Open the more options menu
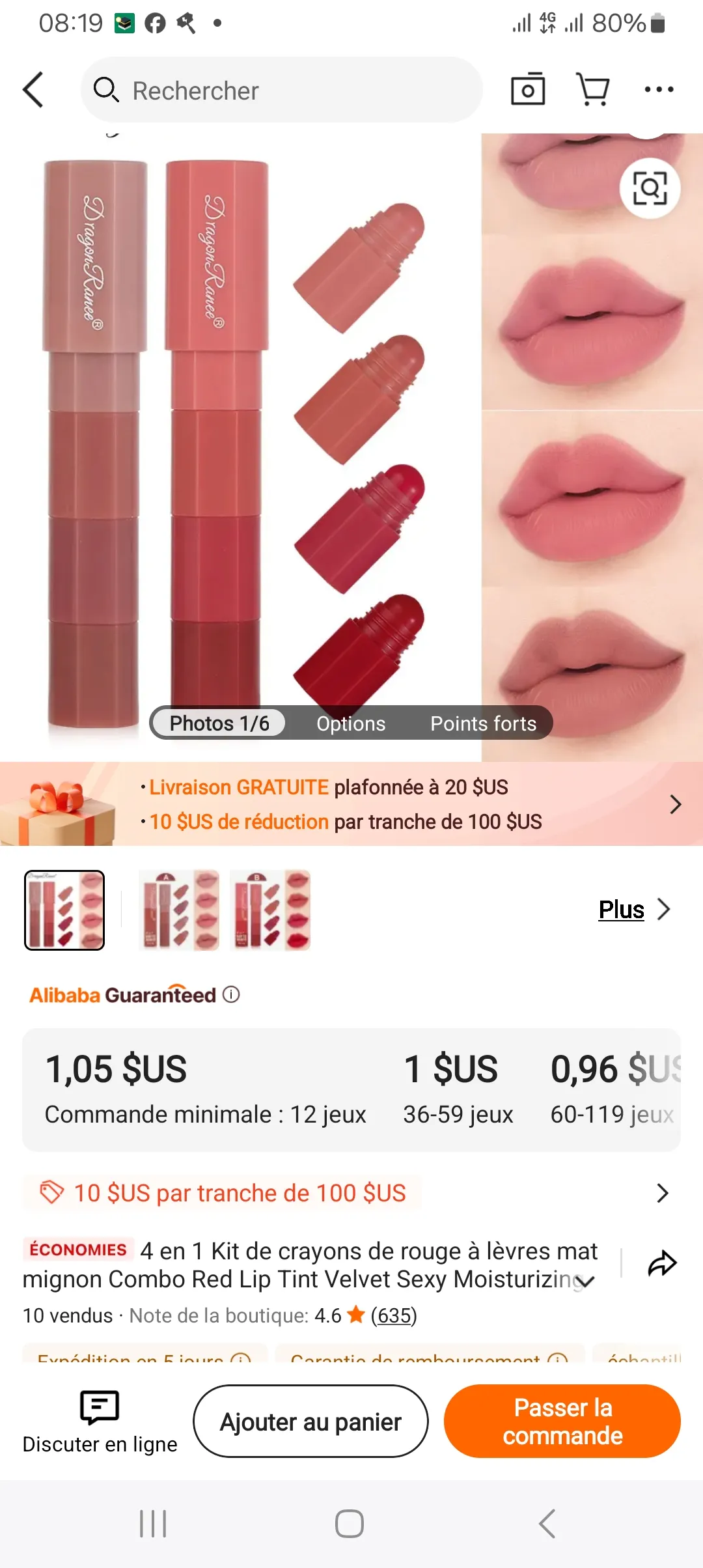 pos(659,89)
